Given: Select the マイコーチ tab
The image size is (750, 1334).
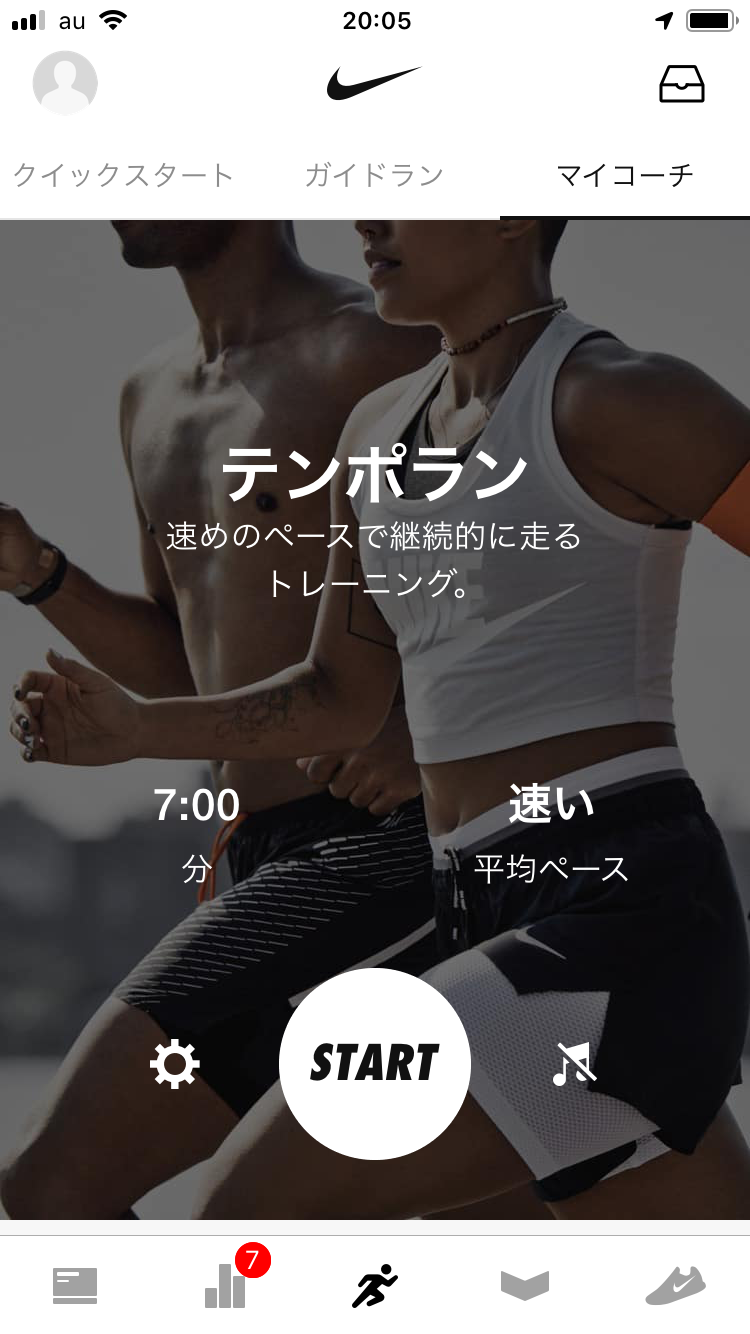Looking at the screenshot, I should click(625, 176).
